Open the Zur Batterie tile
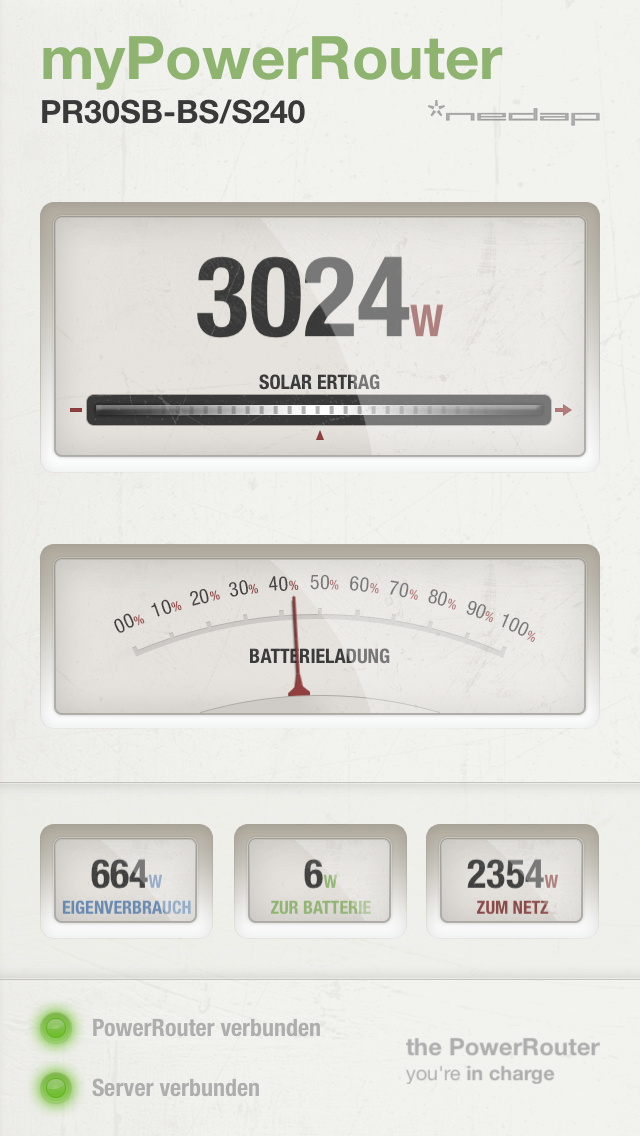 (320, 881)
